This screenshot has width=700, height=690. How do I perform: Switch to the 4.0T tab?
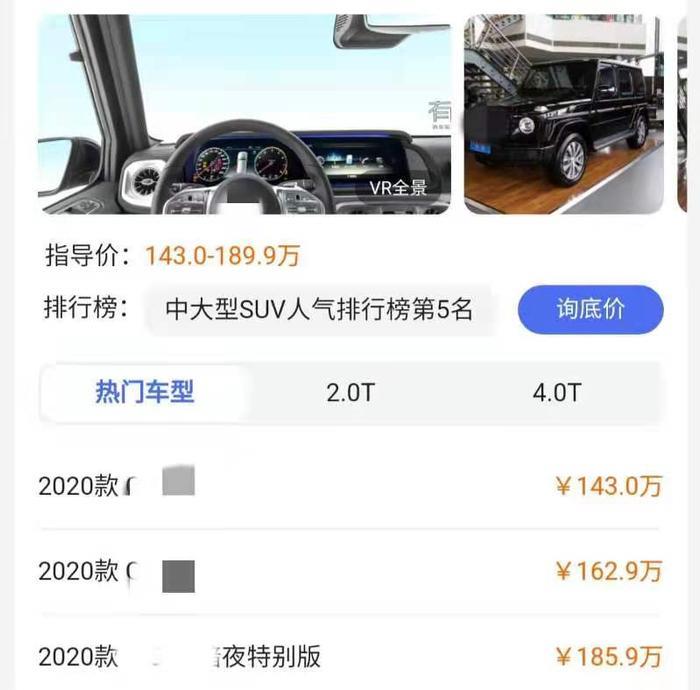click(x=556, y=392)
